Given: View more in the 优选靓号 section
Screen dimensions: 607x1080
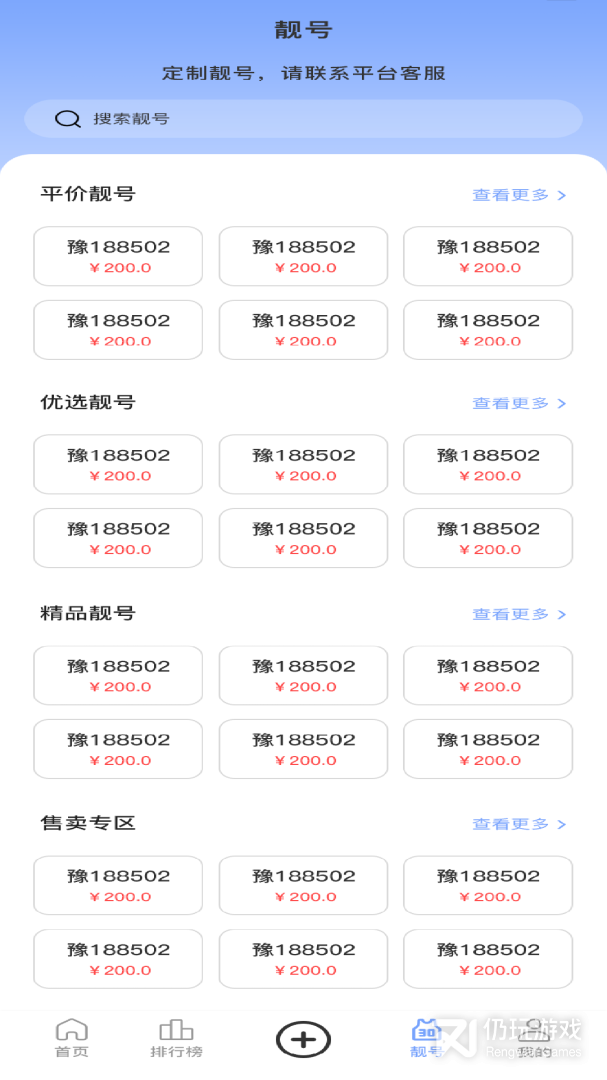Looking at the screenshot, I should pos(519,403).
